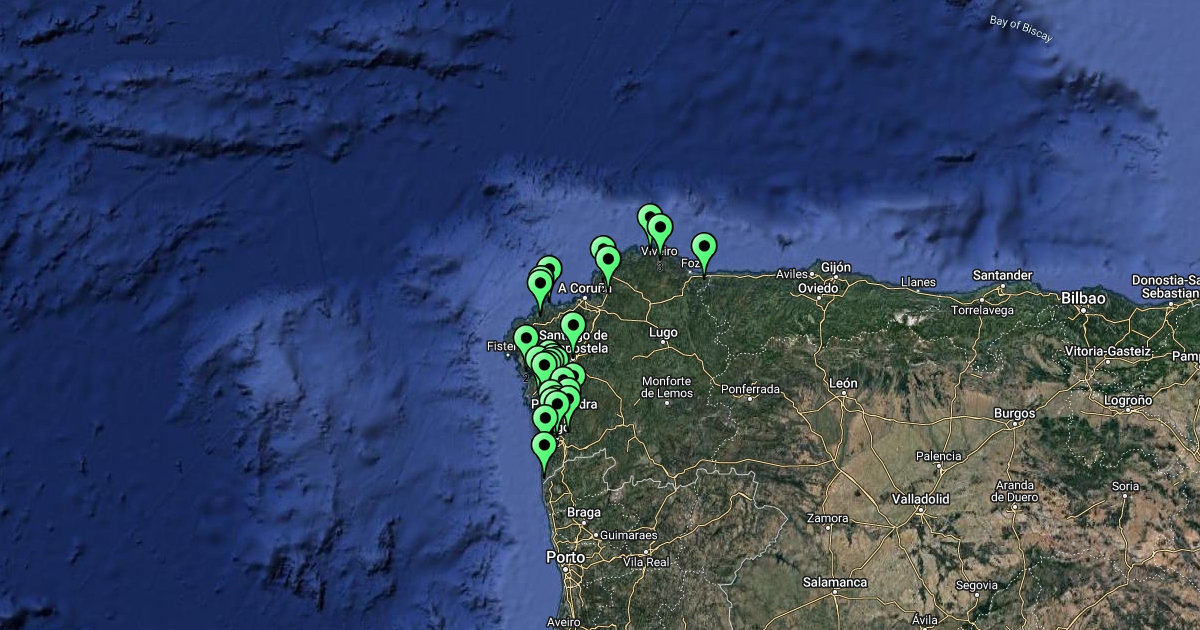Viewport: 1200px width, 630px height.
Task: Tap the green marker closest to Fisterra
Action: [525, 340]
